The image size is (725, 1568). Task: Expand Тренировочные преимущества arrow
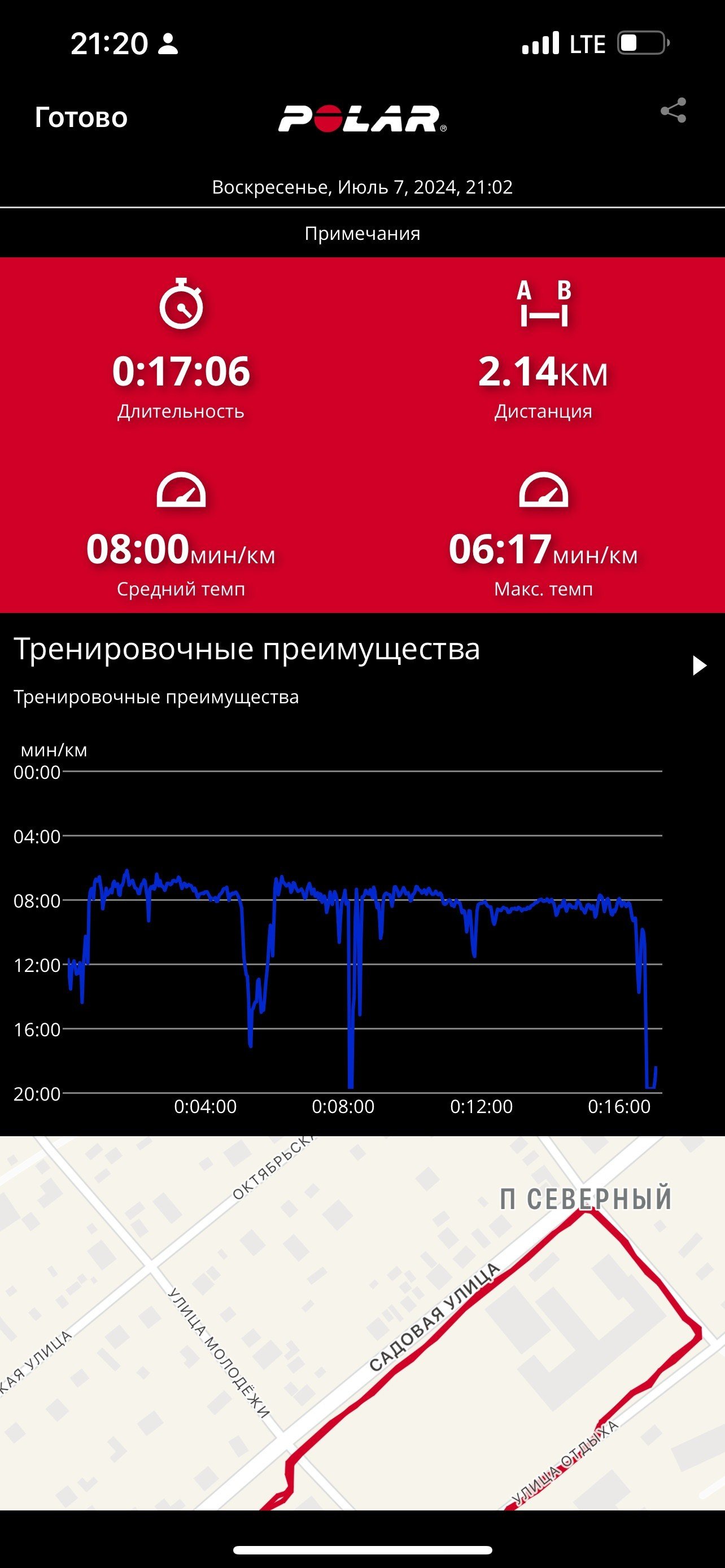point(700,665)
